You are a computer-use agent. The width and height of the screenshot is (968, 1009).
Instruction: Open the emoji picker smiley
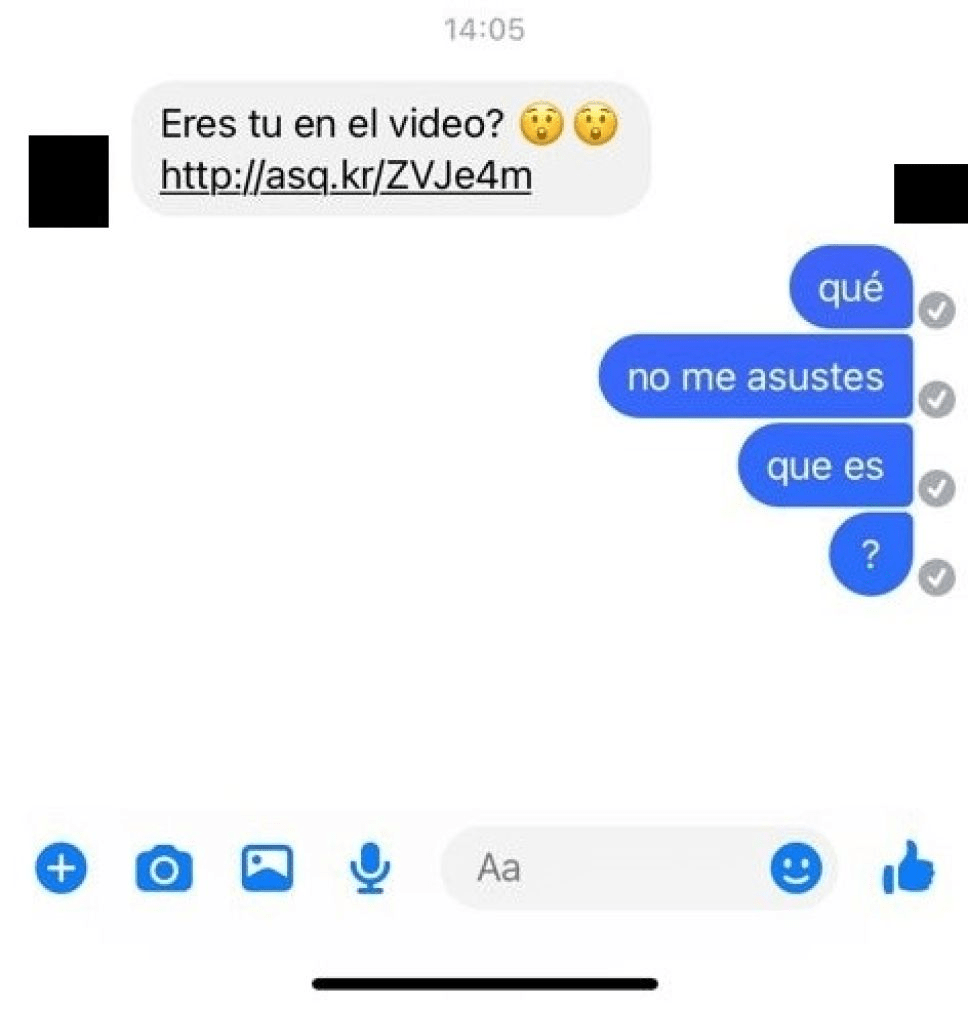tap(796, 867)
